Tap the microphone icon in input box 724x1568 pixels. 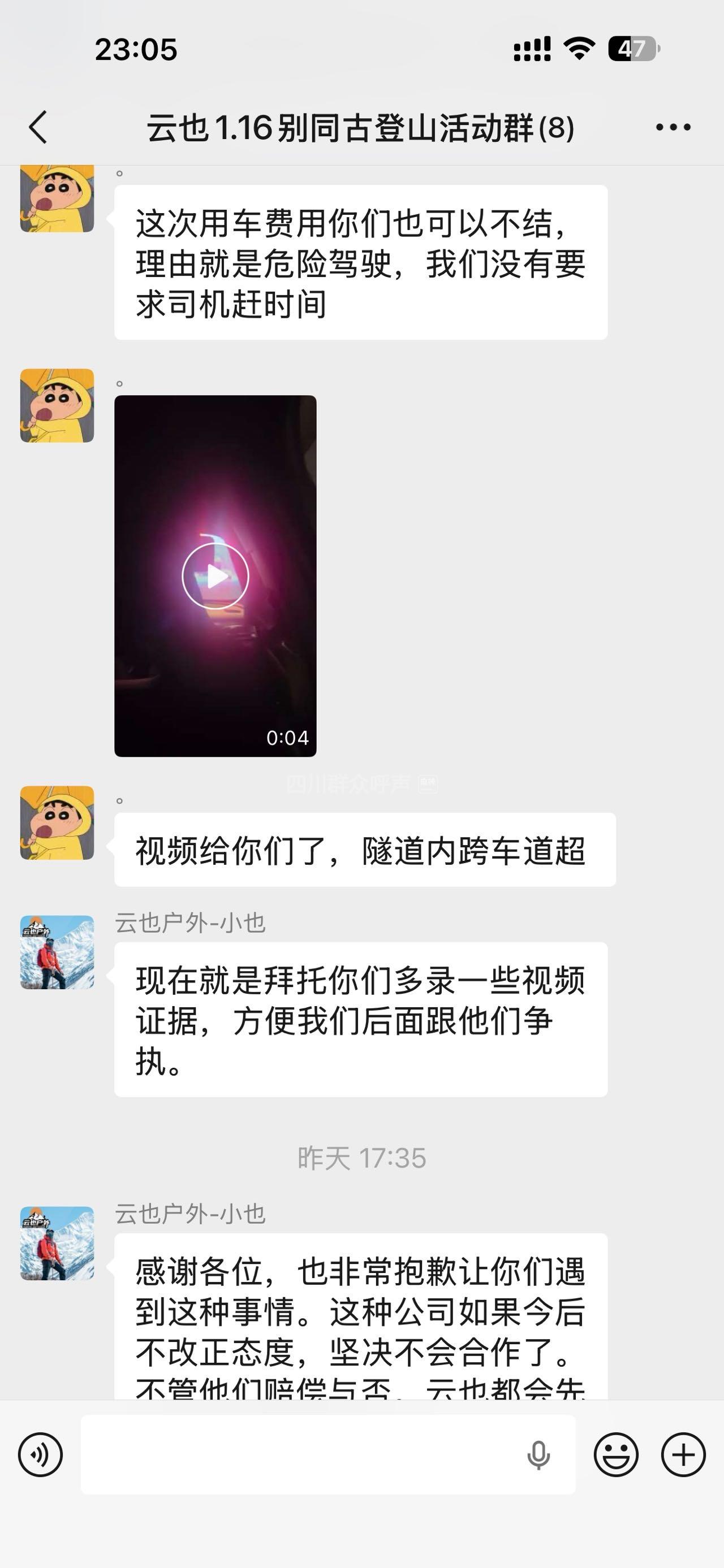pyautogui.click(x=538, y=1456)
